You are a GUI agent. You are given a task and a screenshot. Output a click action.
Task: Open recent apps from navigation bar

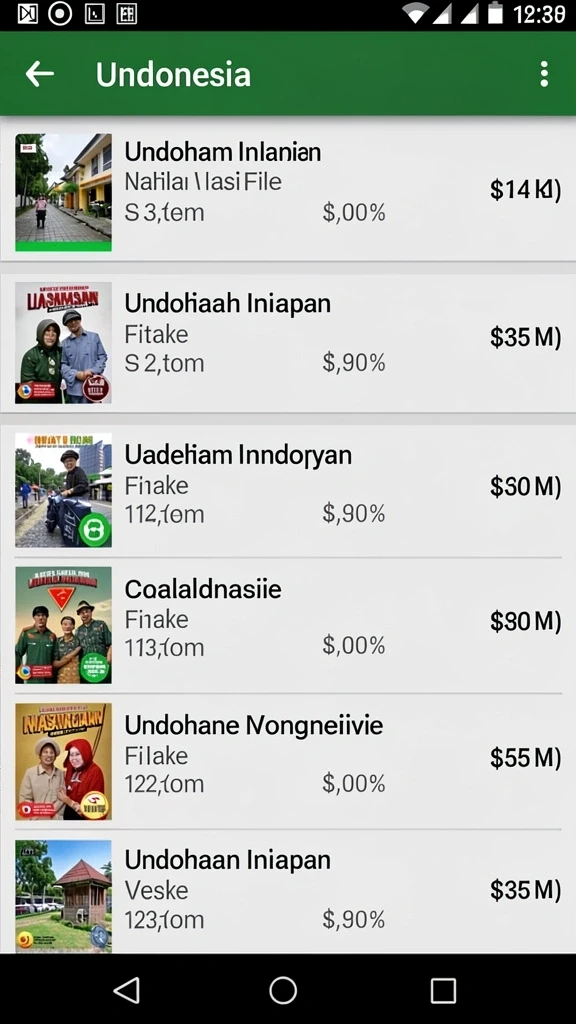[443, 991]
